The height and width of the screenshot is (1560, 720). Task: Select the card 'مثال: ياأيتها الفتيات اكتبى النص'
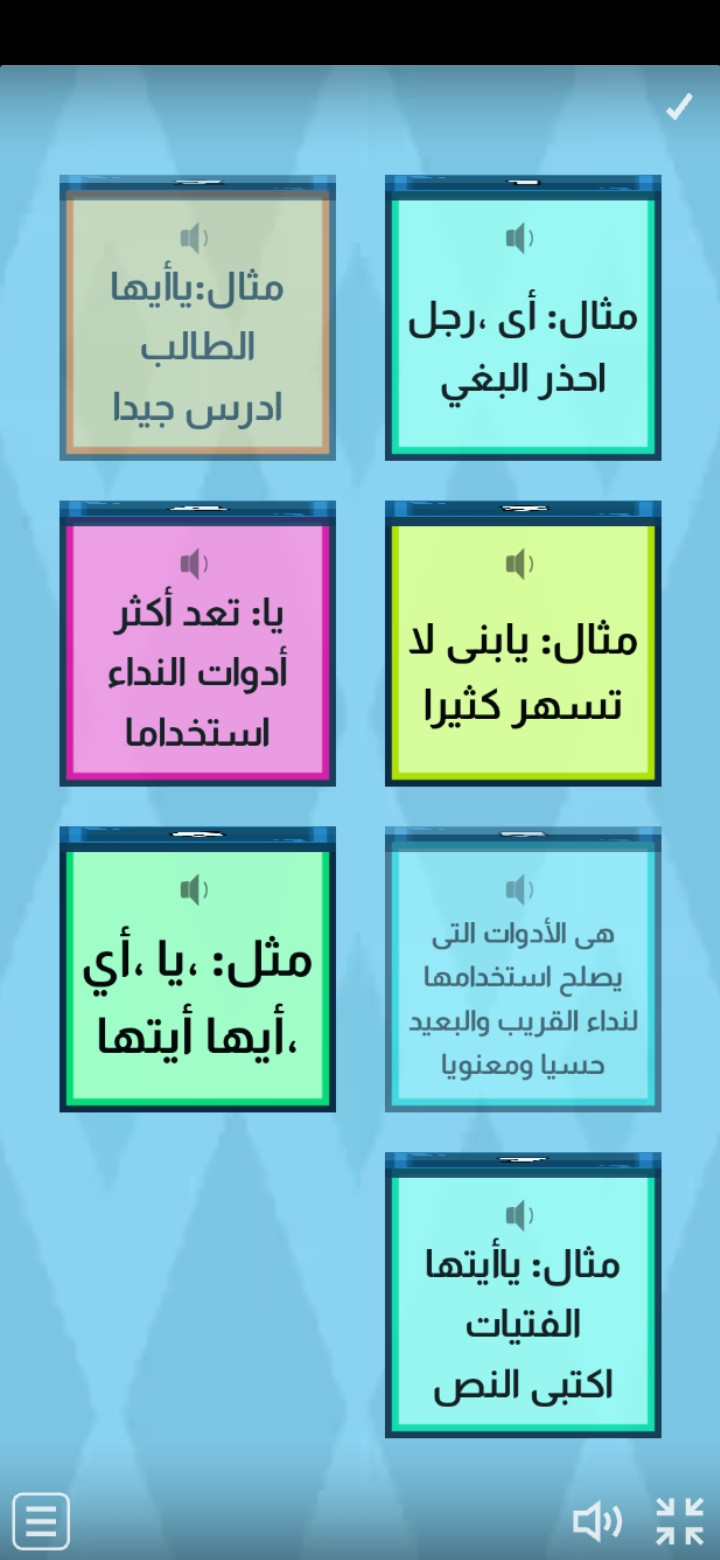click(x=522, y=1322)
